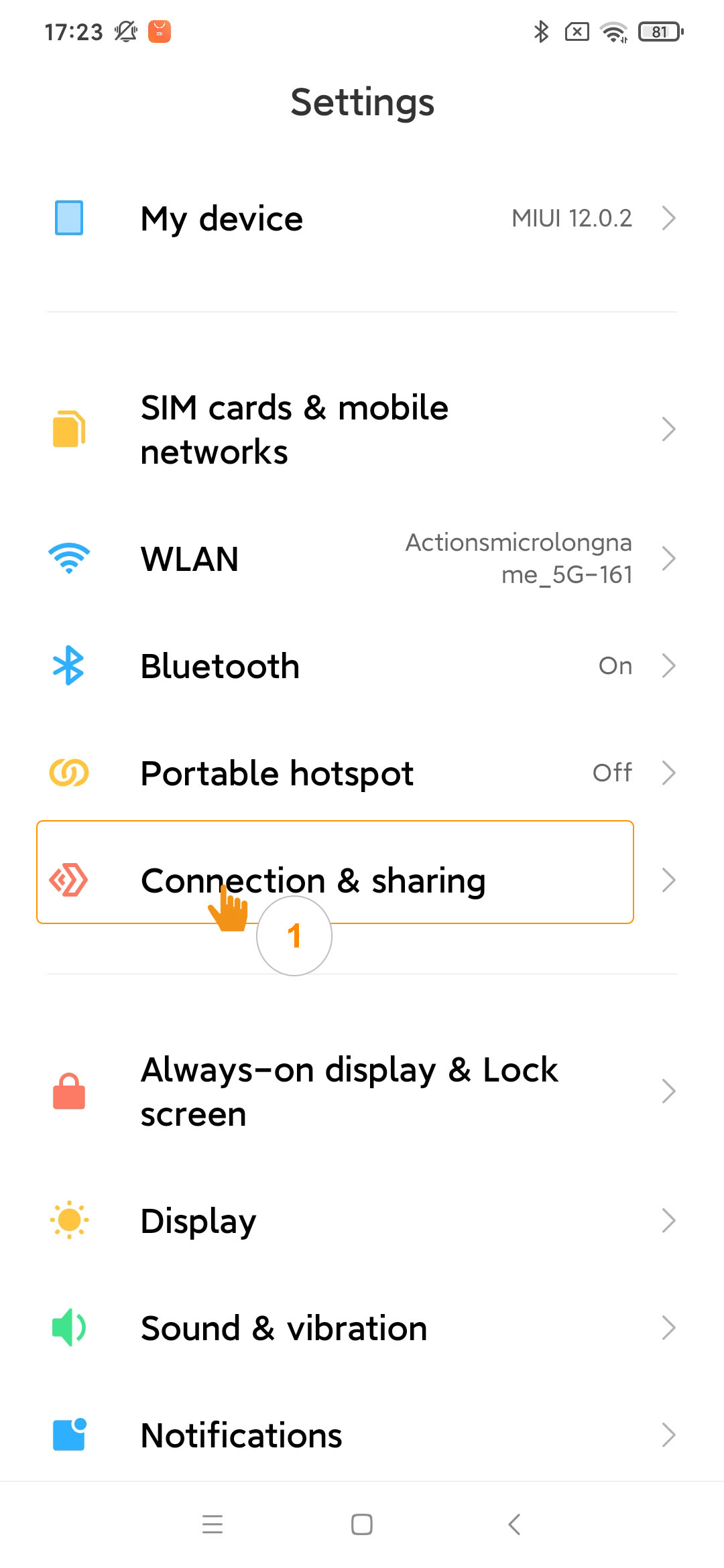Open Always-on display & Lock screen

tap(362, 1091)
